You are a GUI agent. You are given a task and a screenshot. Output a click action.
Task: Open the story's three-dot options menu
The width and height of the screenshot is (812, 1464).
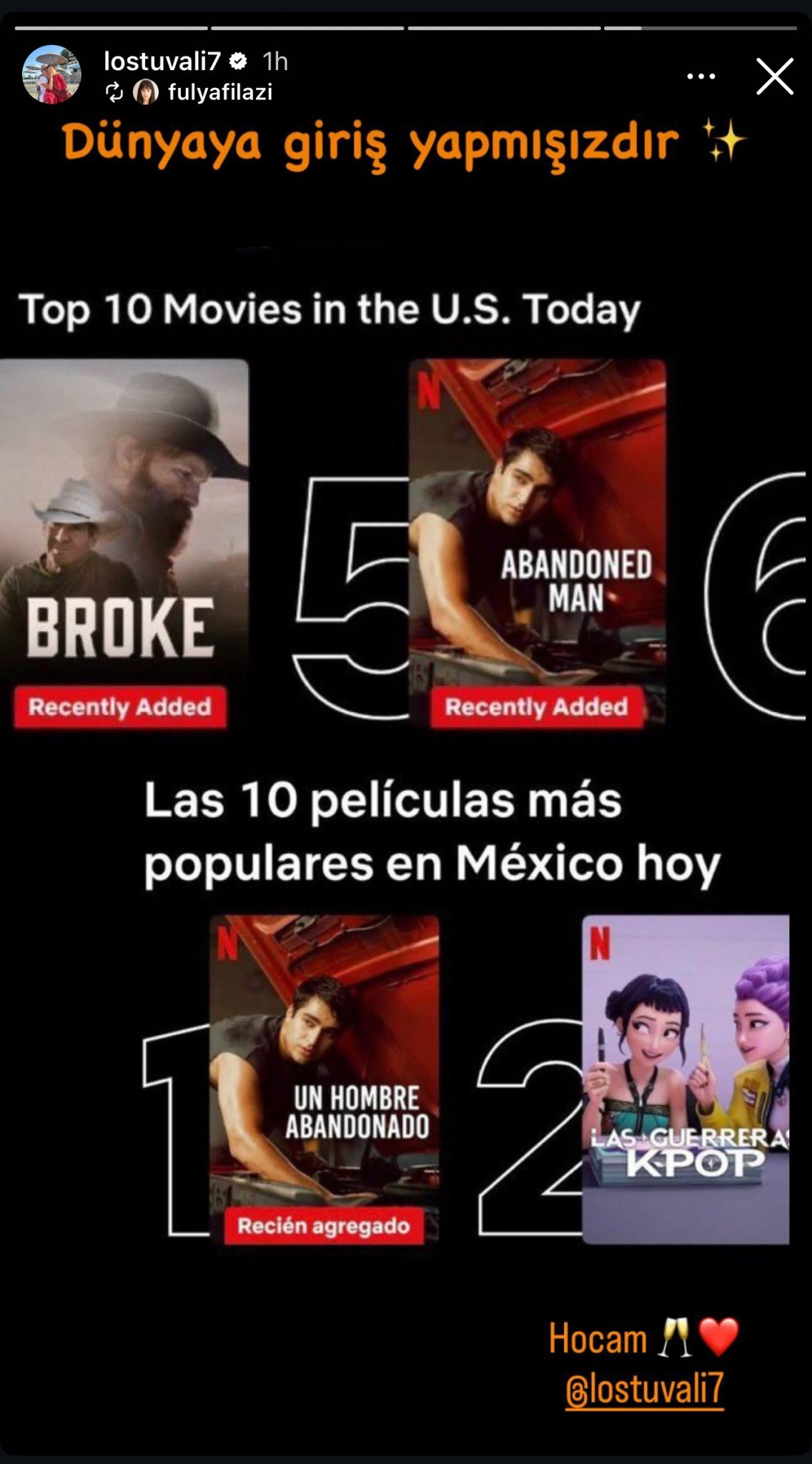click(x=700, y=76)
